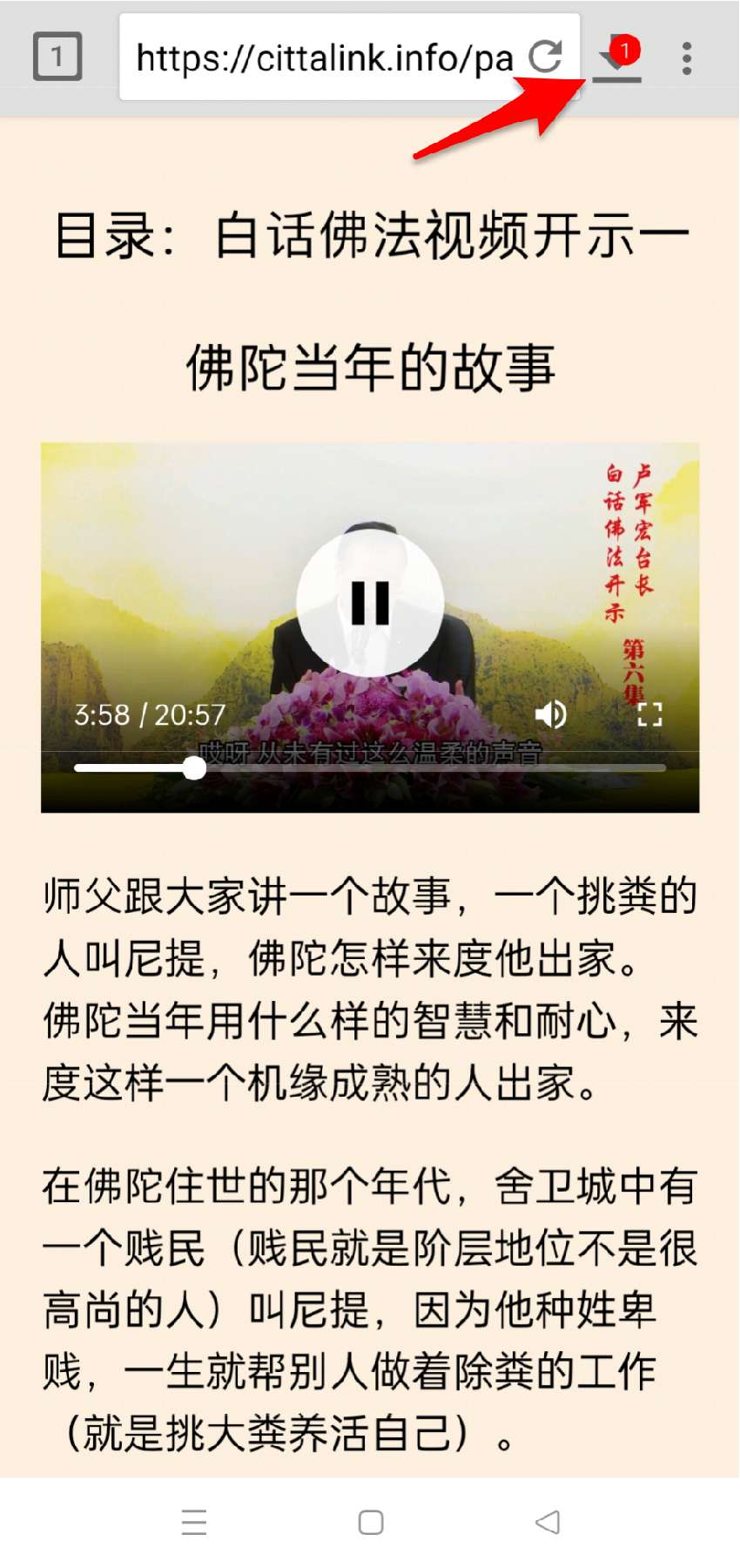
Task: Pause the playing video
Action: (x=370, y=602)
